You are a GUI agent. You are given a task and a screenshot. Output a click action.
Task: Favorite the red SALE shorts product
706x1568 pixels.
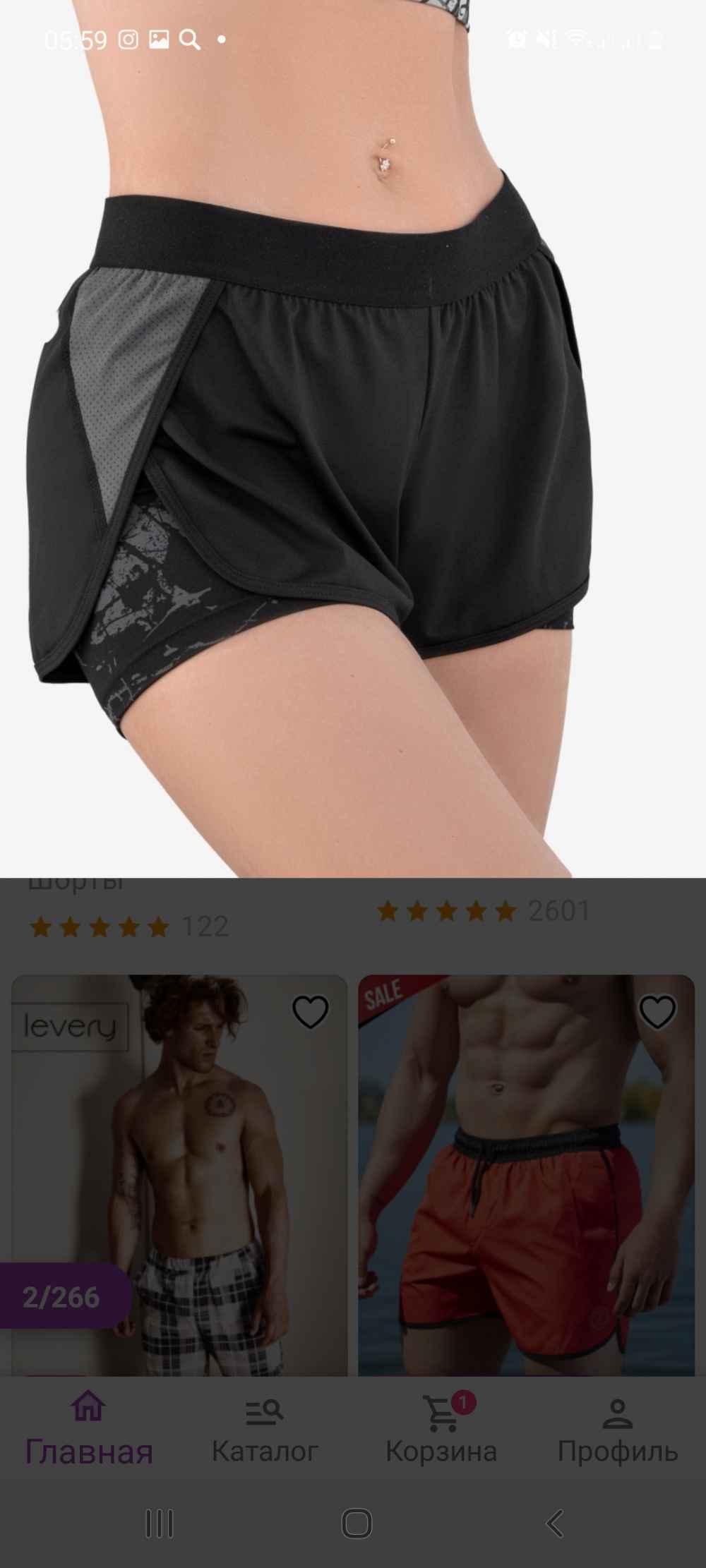(657, 1012)
